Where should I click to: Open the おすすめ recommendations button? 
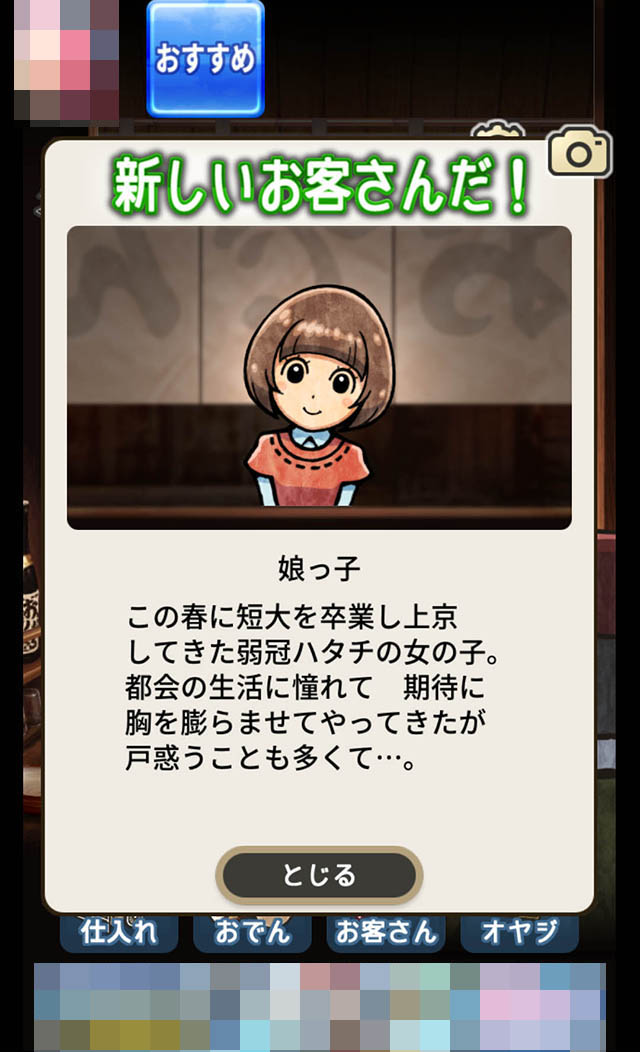pos(205,58)
